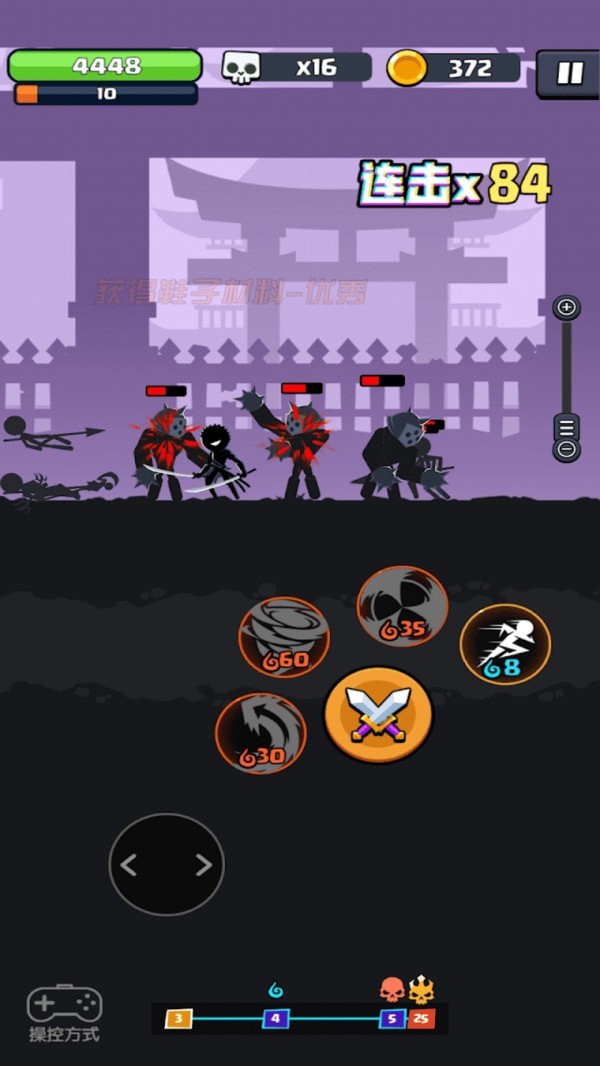Image resolution: width=600 pixels, height=1066 pixels.
Task: Use the tornado skill costing 60
Action: click(x=284, y=637)
